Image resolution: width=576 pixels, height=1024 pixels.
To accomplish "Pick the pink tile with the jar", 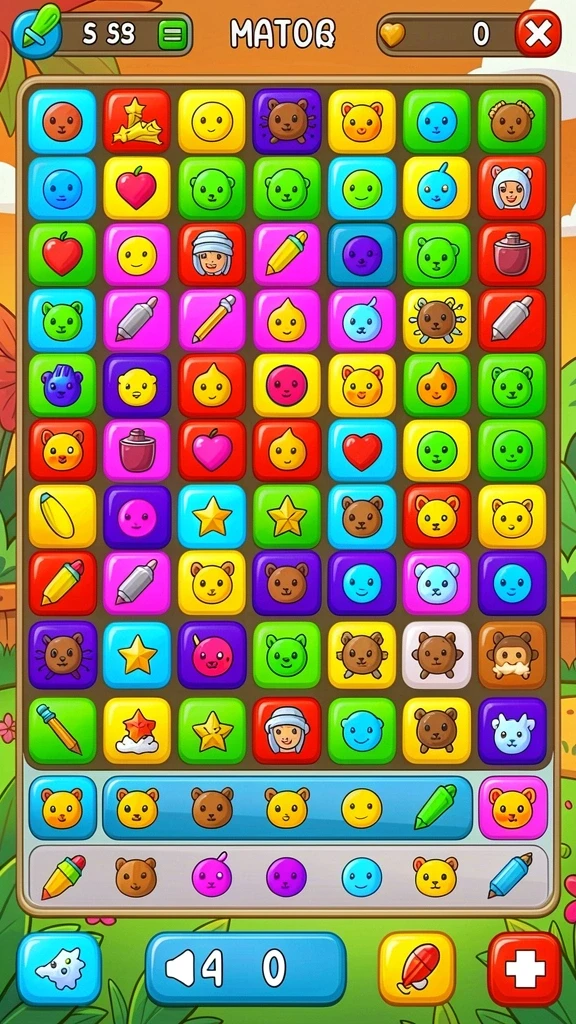I will 136,451.
